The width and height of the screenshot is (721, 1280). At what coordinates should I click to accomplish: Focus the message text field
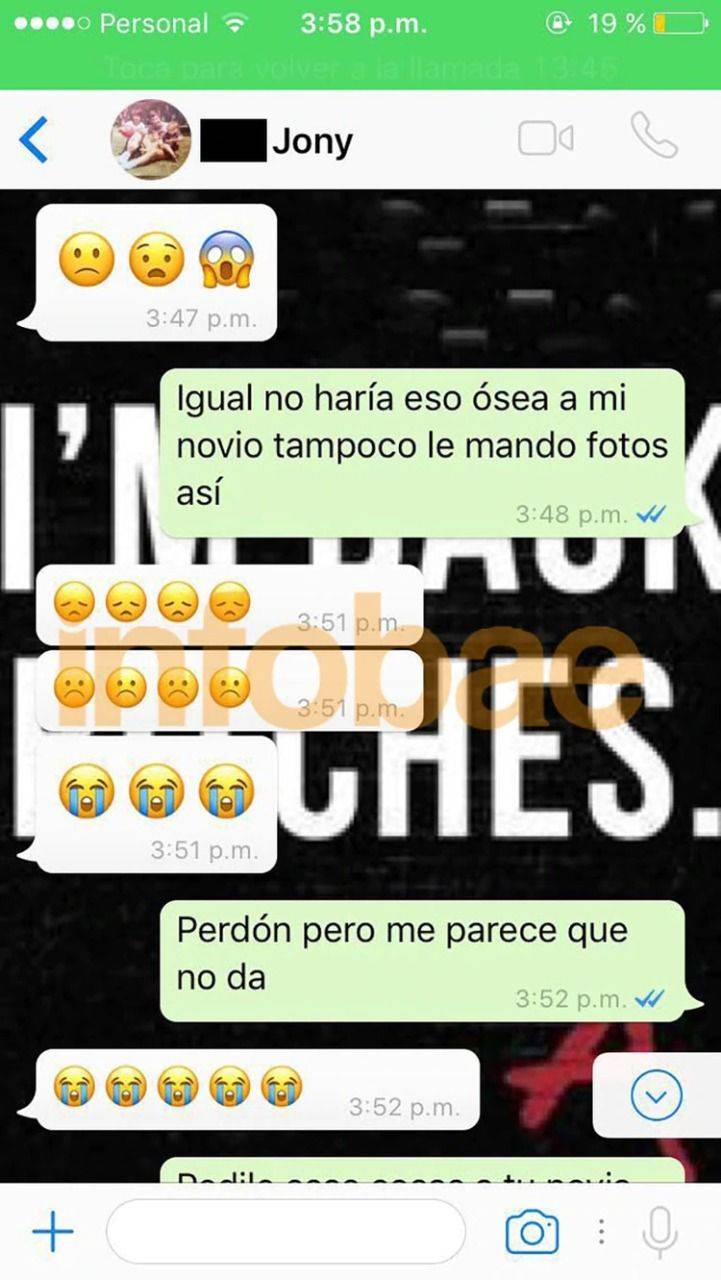(285, 1232)
